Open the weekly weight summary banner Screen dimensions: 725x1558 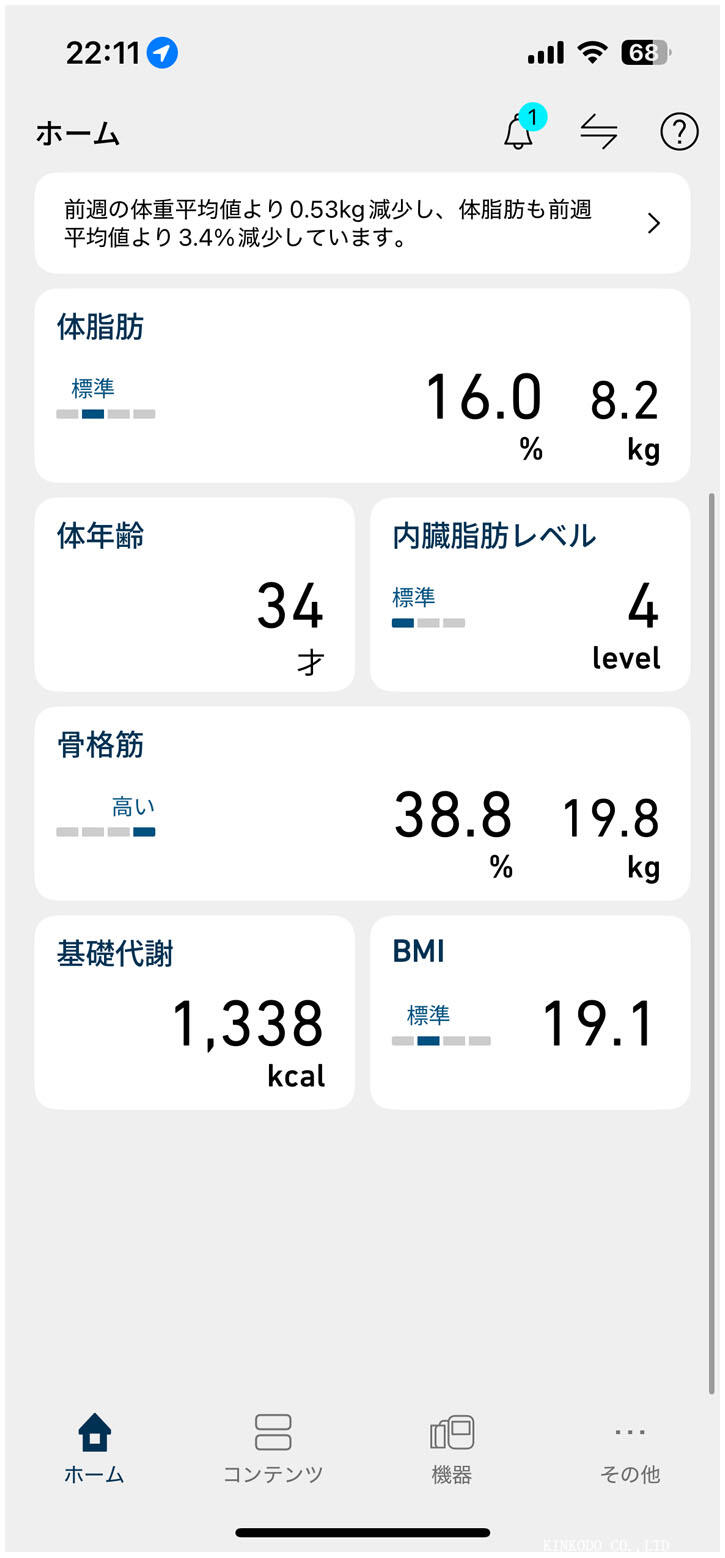[362, 223]
